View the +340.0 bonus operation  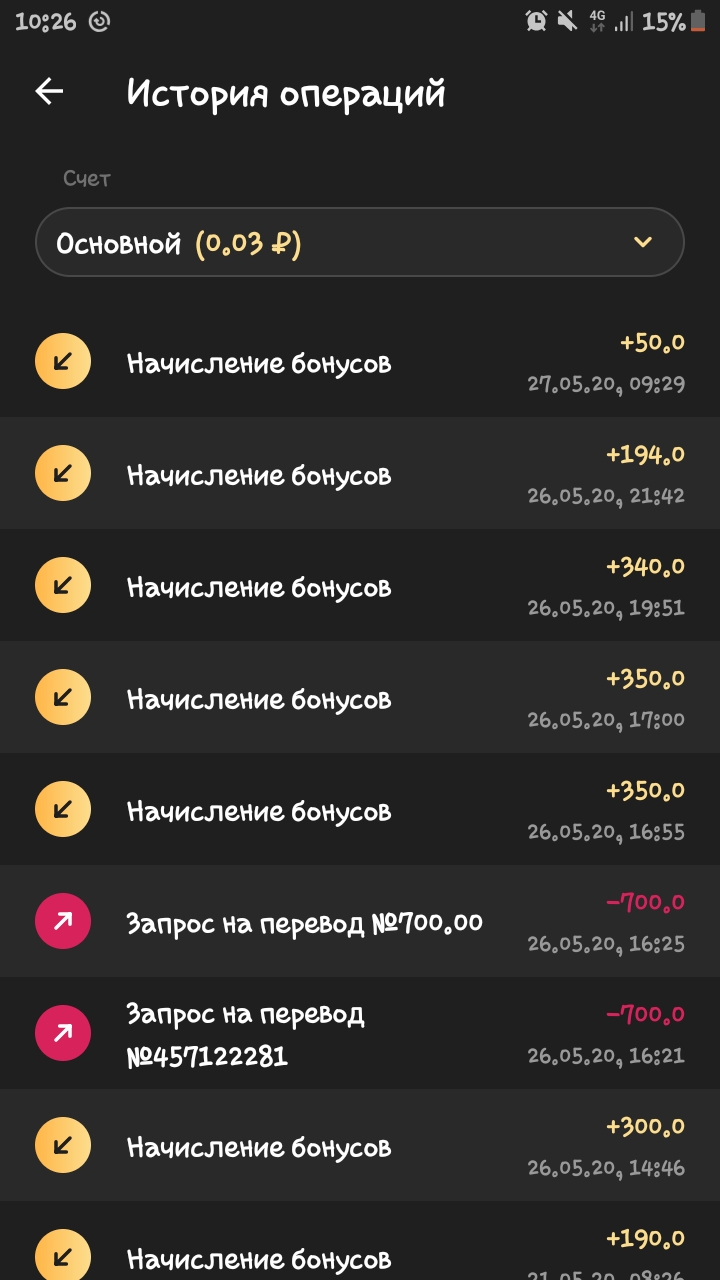pos(359,586)
